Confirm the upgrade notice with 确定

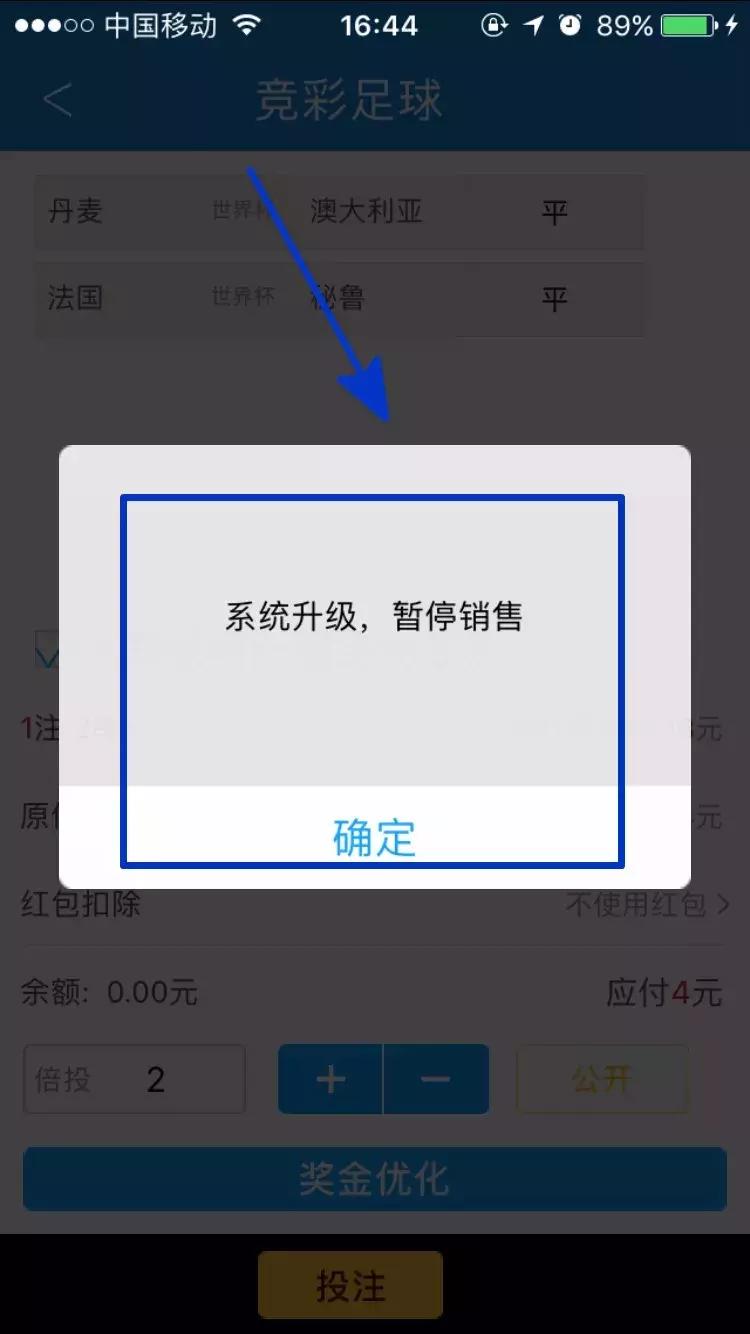coord(374,840)
